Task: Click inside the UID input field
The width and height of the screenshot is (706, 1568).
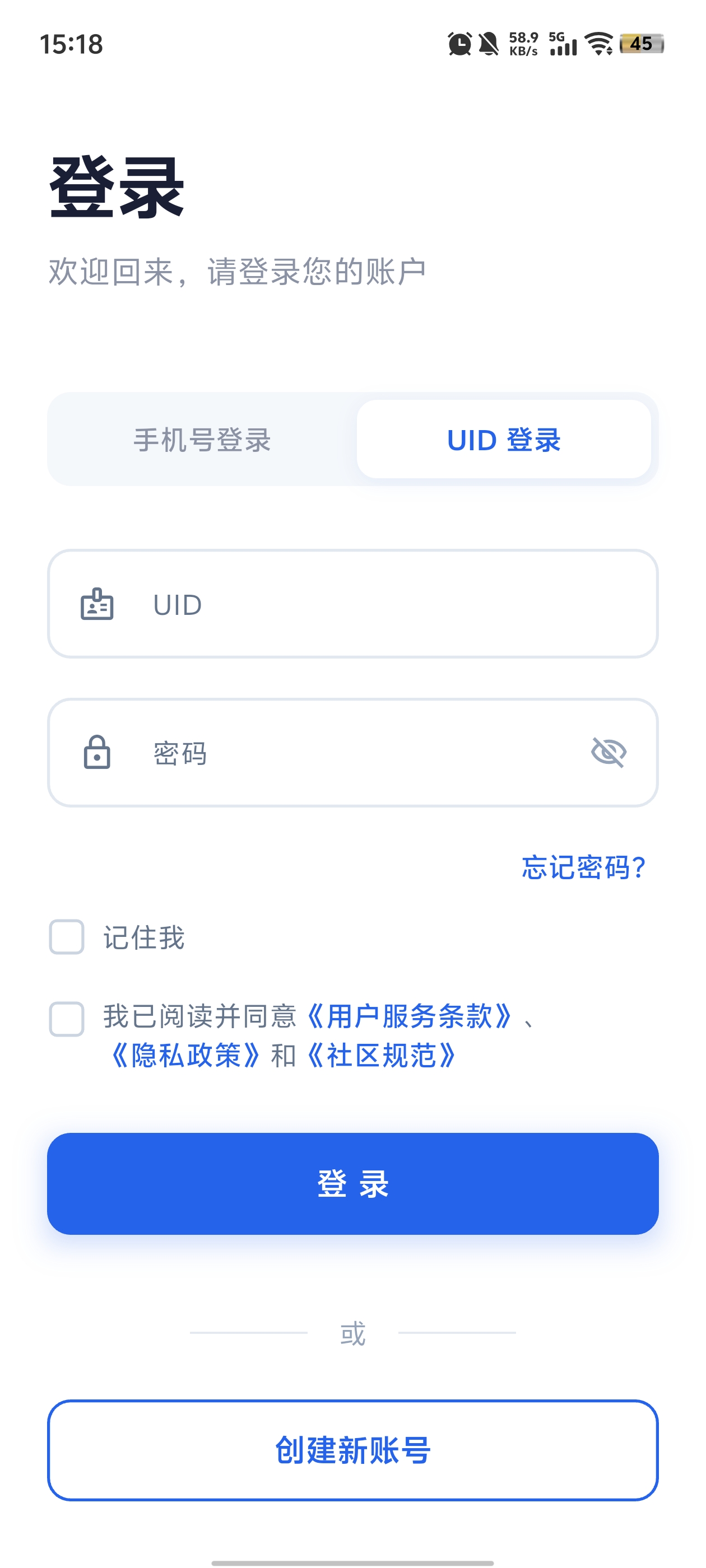Action: pyautogui.click(x=352, y=604)
